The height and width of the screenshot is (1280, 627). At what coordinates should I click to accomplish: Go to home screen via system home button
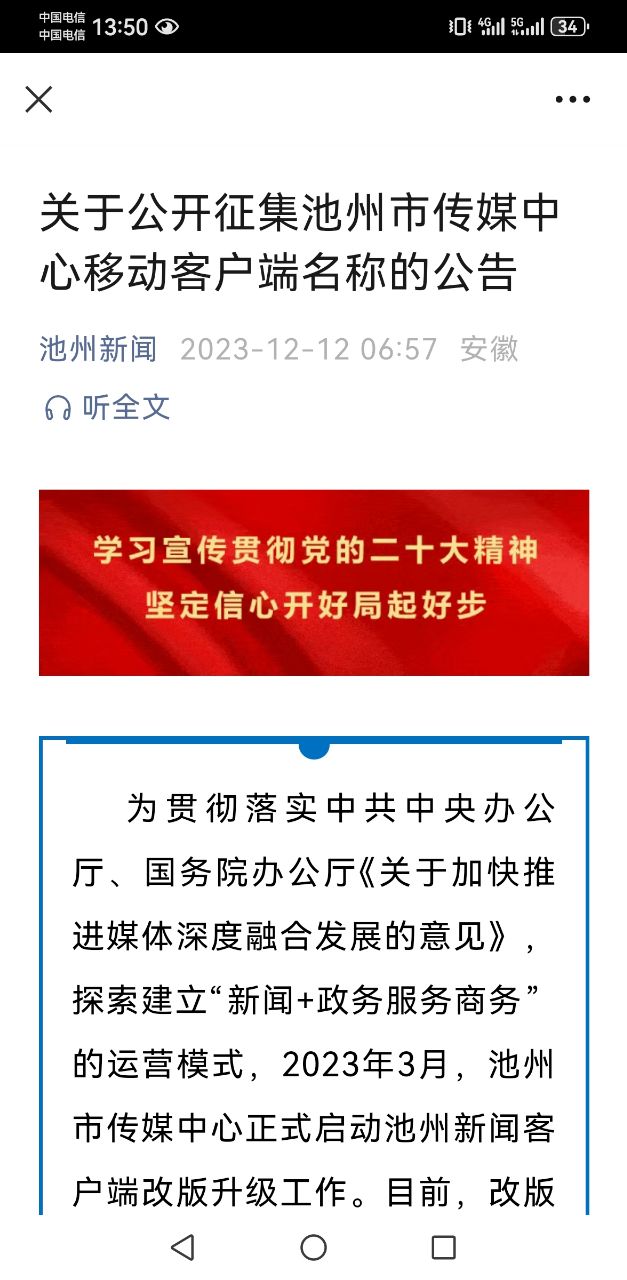314,1246
